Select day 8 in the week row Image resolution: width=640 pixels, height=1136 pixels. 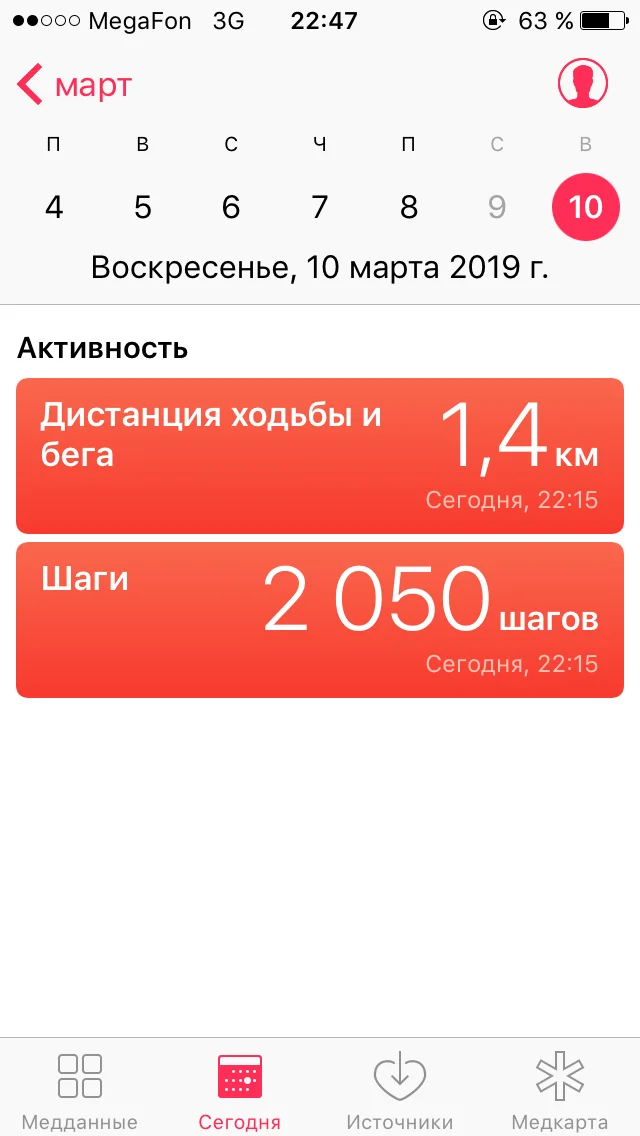pos(408,207)
